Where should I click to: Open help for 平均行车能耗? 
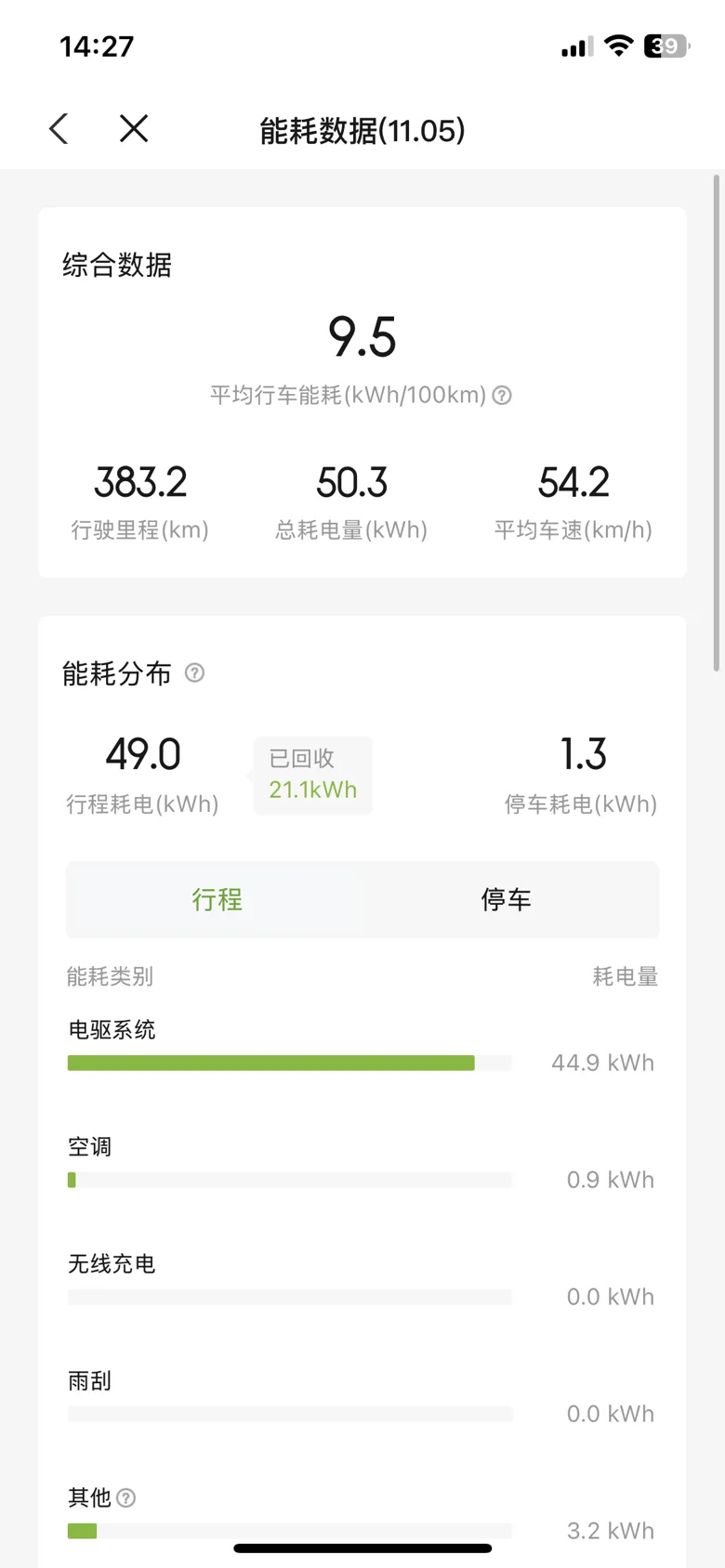tap(502, 396)
